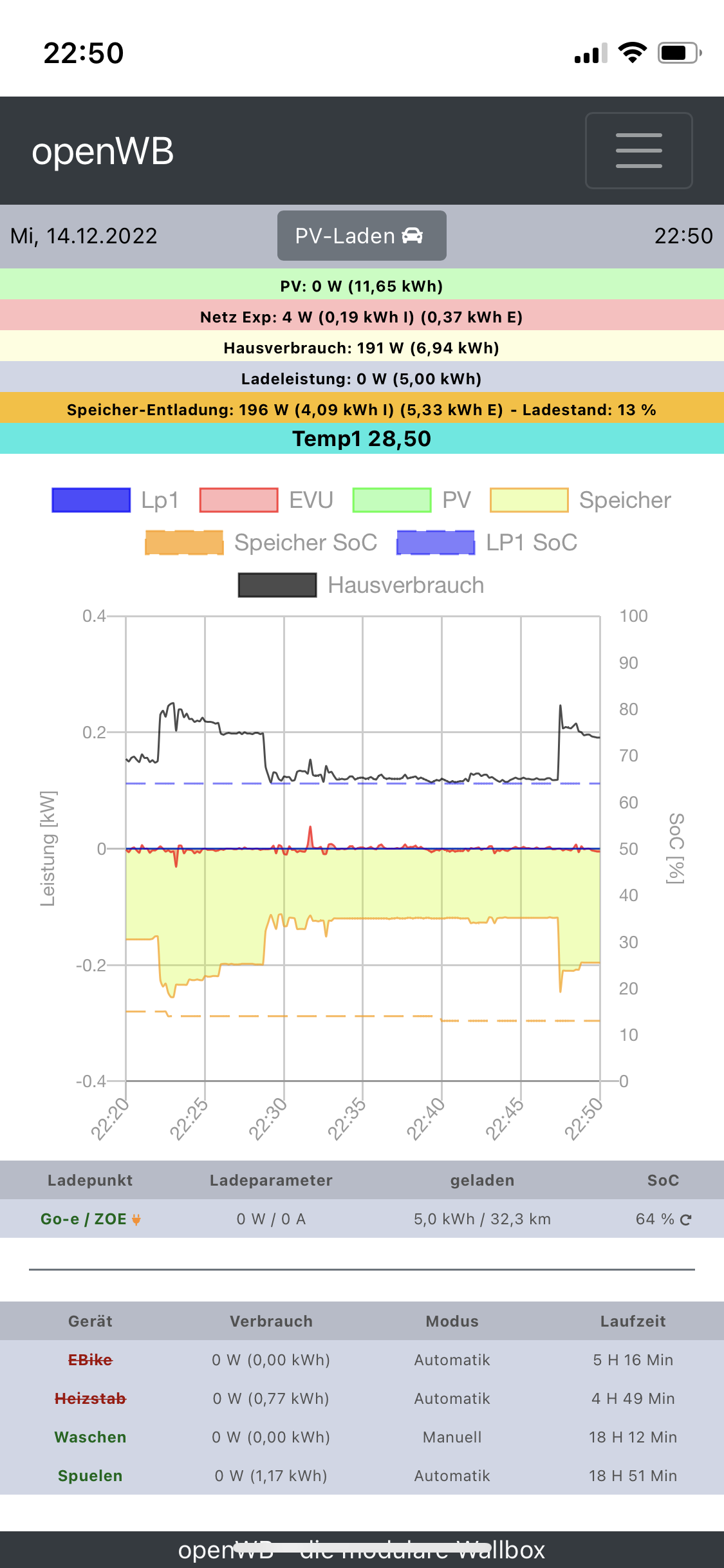Screen dimensions: 724x1568
Task: Tap the PV-Laden charge mode button
Action: [x=362, y=236]
